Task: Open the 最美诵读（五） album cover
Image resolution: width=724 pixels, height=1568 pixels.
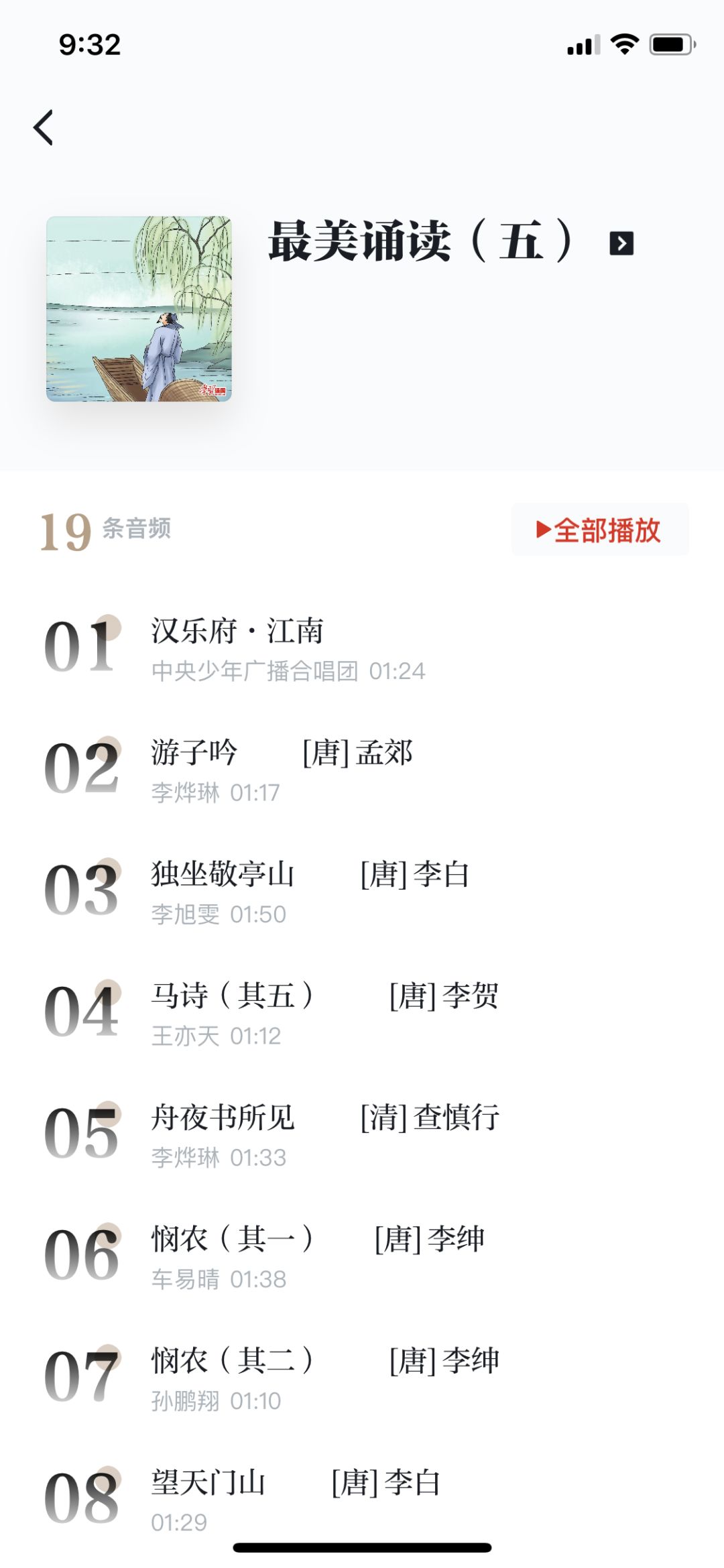Action: 139,309
